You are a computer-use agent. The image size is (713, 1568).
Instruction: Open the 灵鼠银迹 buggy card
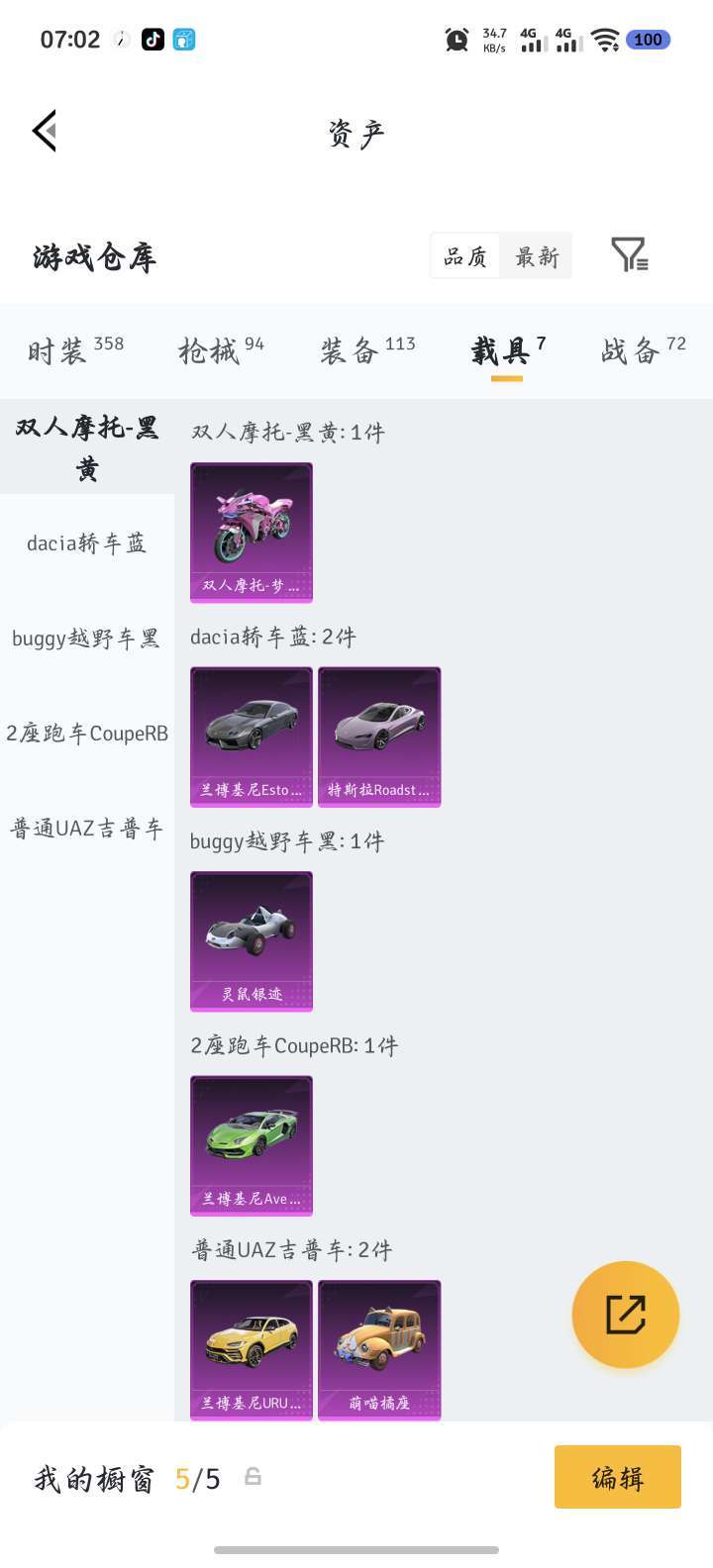pyautogui.click(x=252, y=940)
